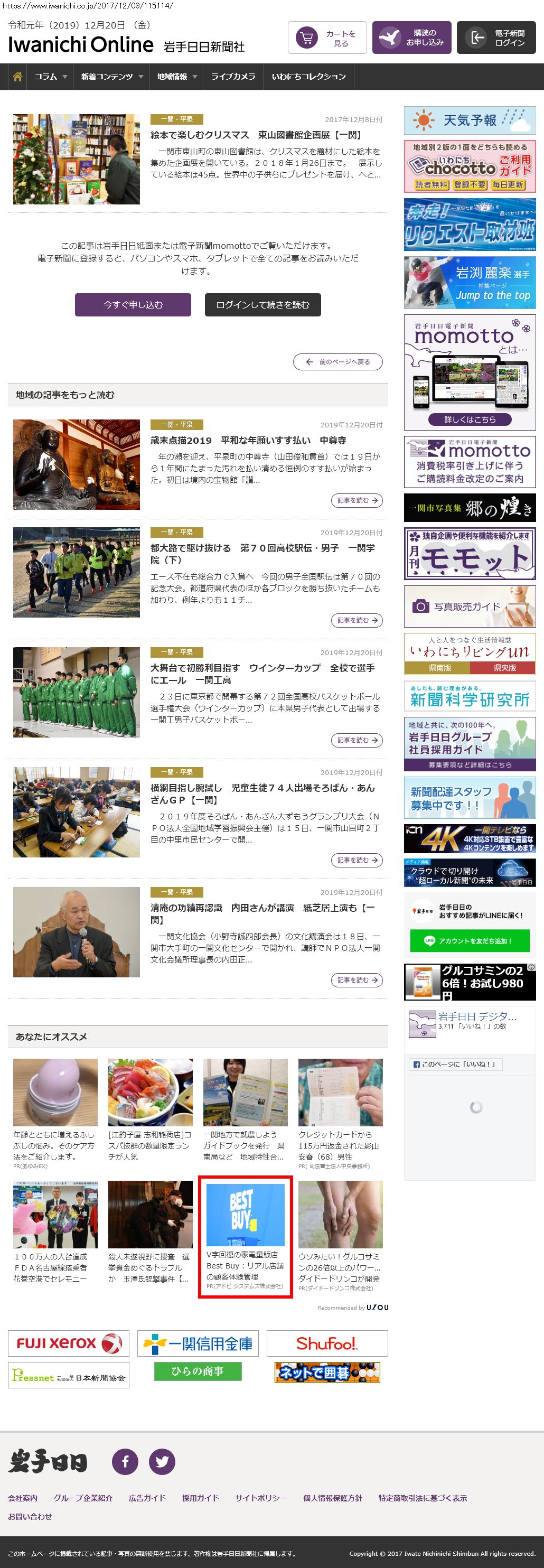Open 会社案内 footer link
Screen dimensions: 544x1568
(23, 1498)
